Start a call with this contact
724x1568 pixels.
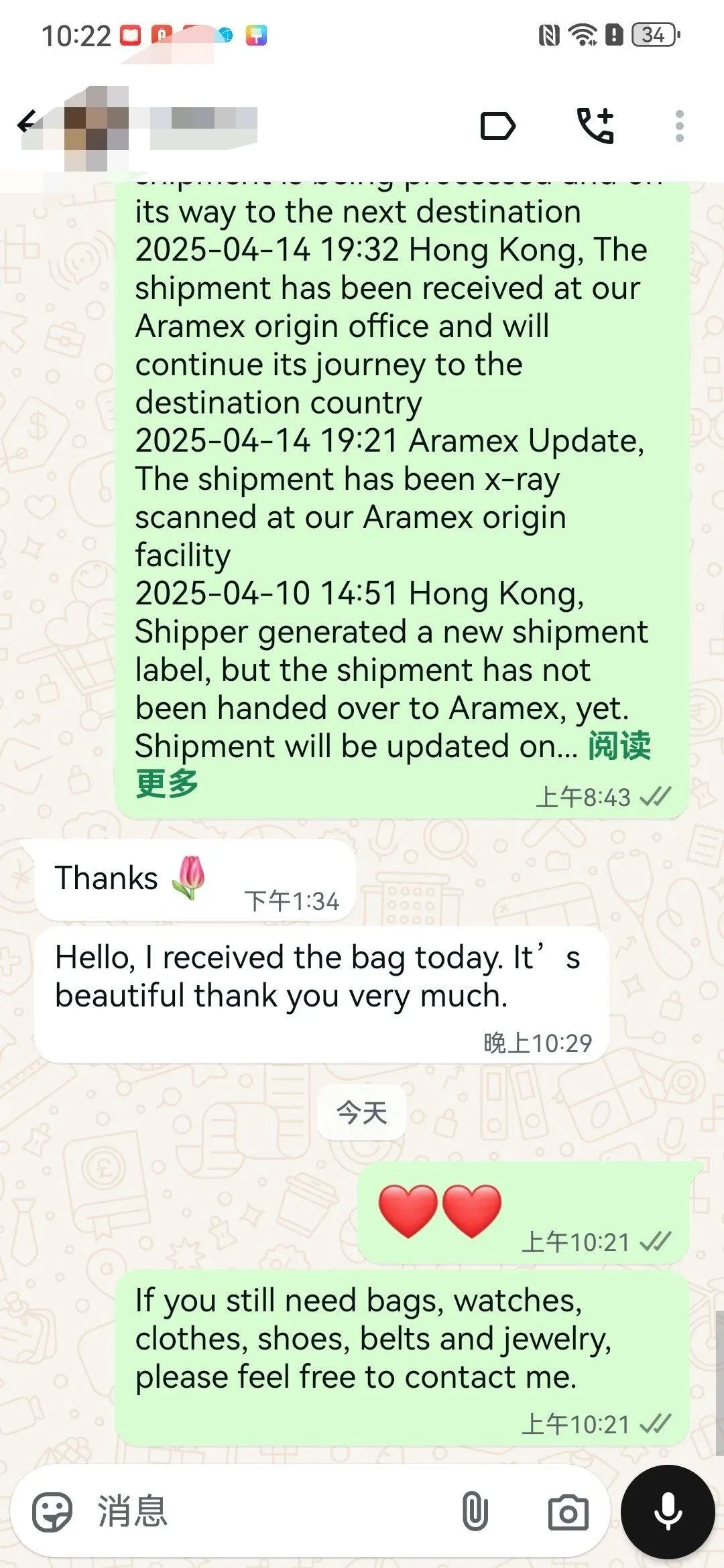pos(595,126)
